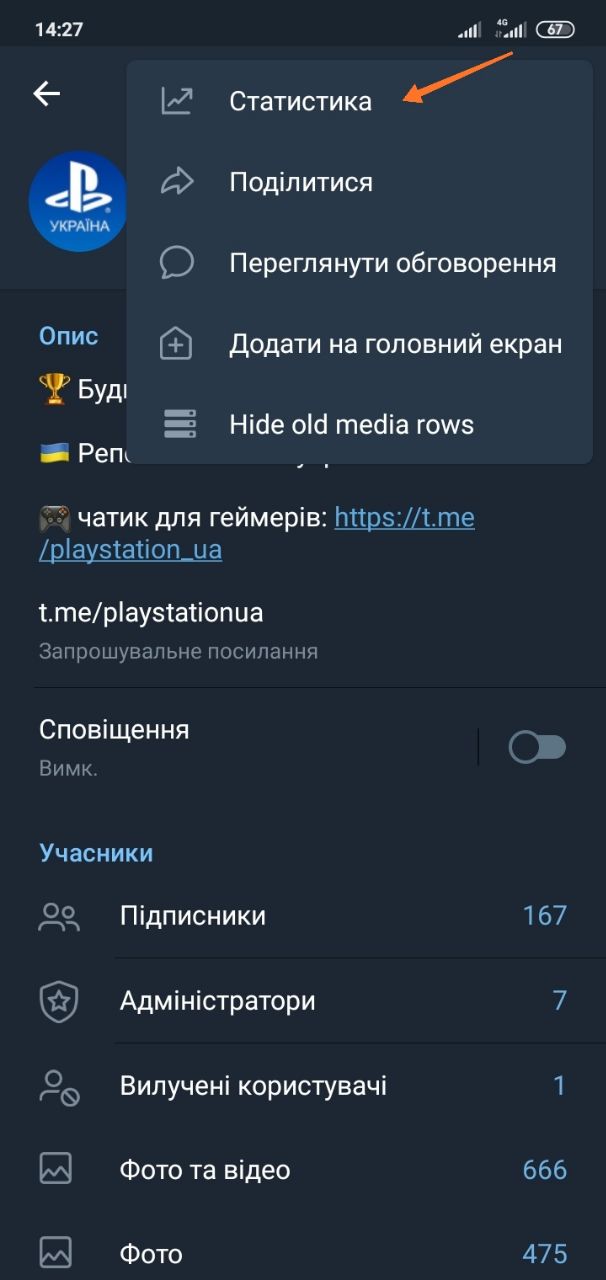Select Поділитися in the menu
The width and height of the screenshot is (606, 1280).
(x=360, y=182)
